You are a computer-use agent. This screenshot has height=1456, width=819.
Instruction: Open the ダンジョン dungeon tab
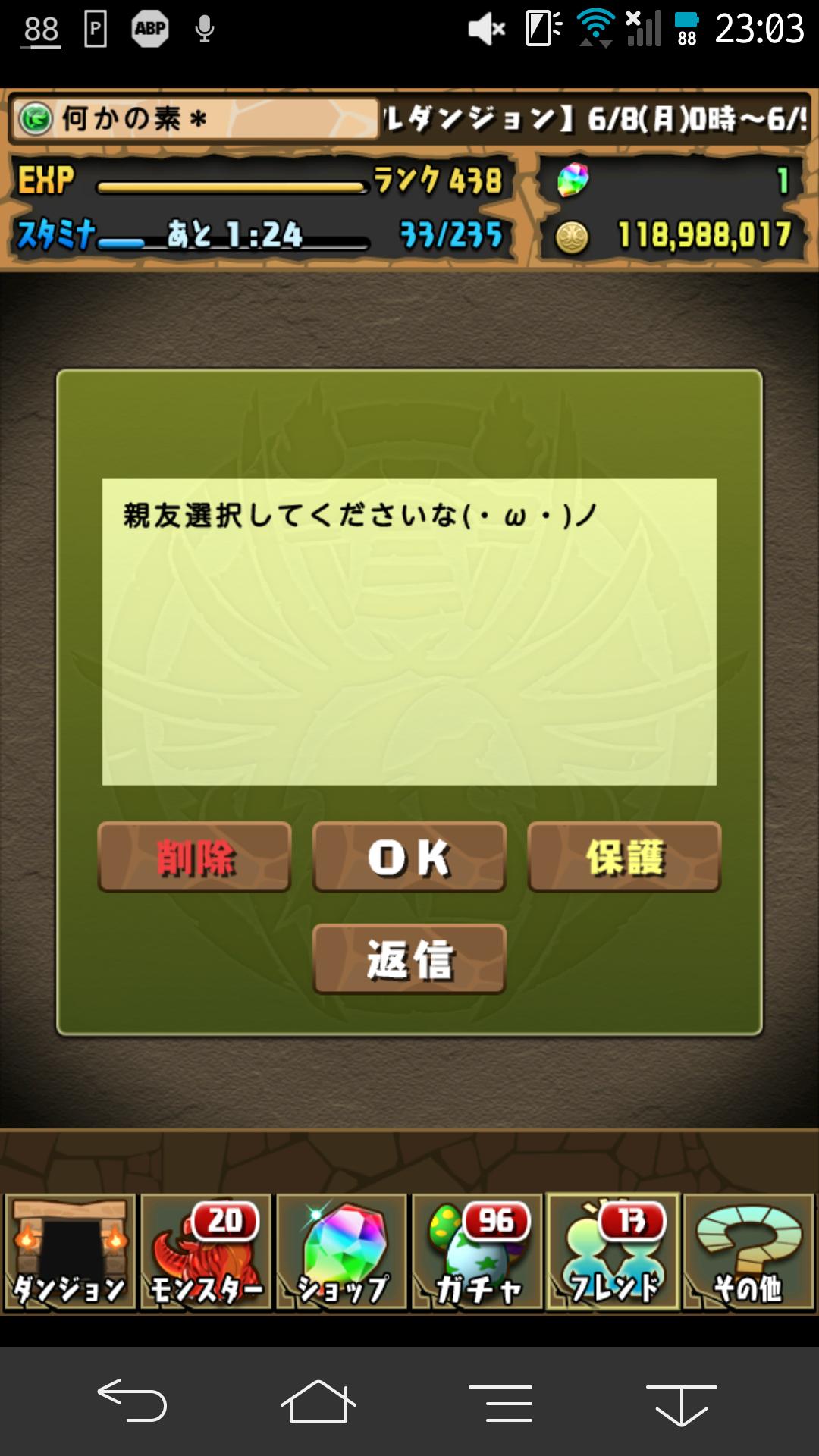pyautogui.click(x=70, y=1252)
